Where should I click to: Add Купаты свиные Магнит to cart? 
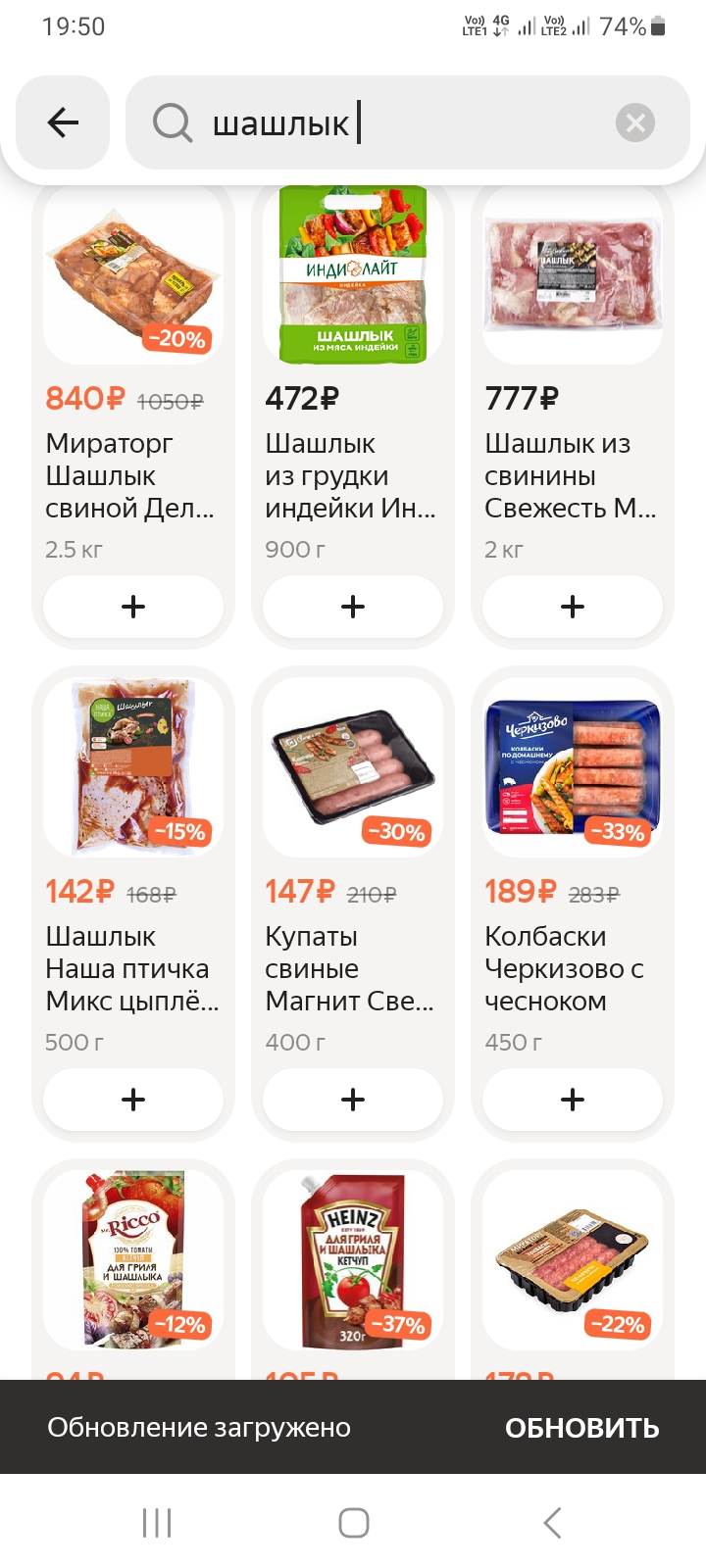[x=353, y=1100]
